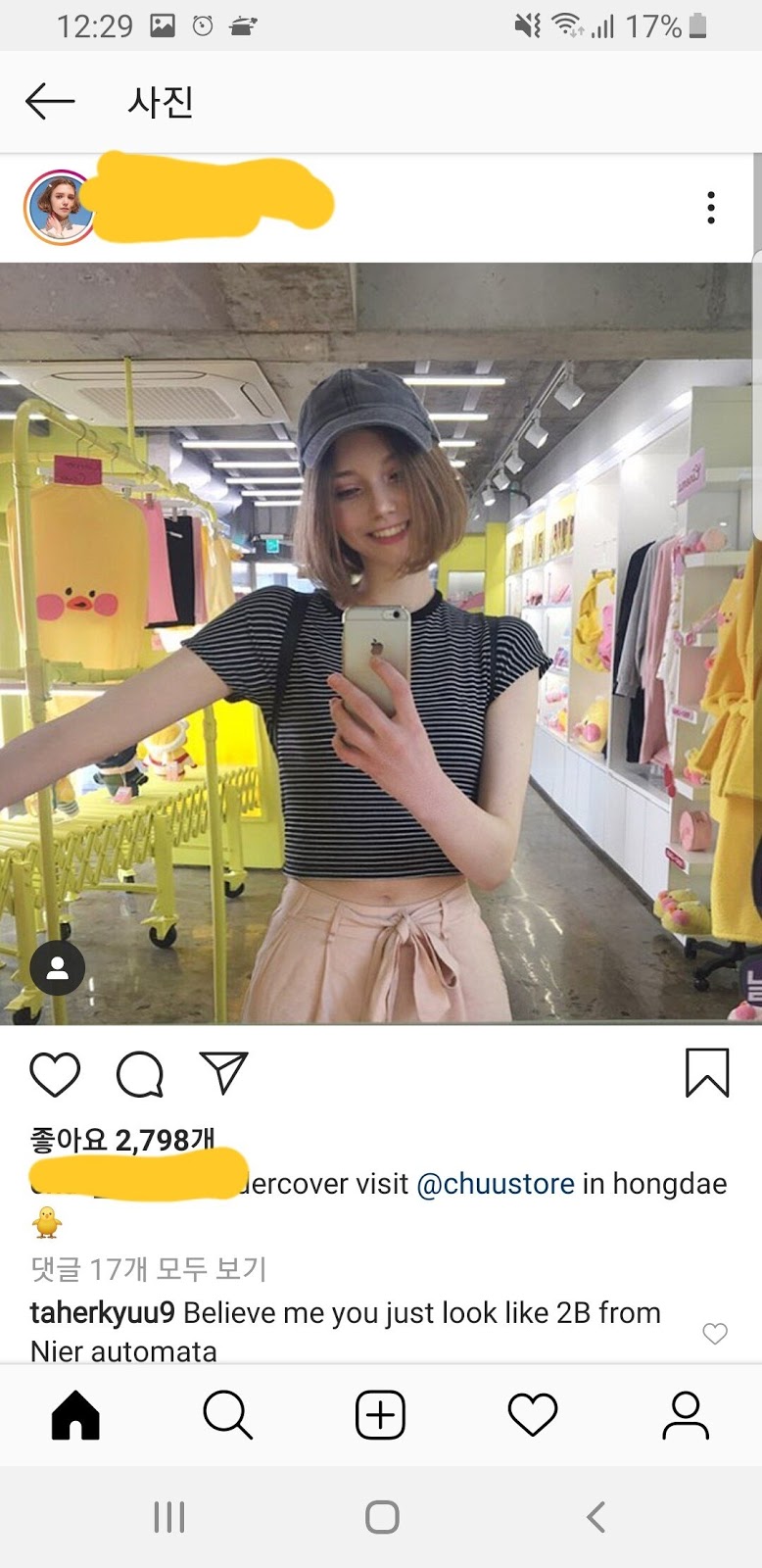Save the post with the bookmark icon
The image size is (762, 1568).
pos(706,1073)
